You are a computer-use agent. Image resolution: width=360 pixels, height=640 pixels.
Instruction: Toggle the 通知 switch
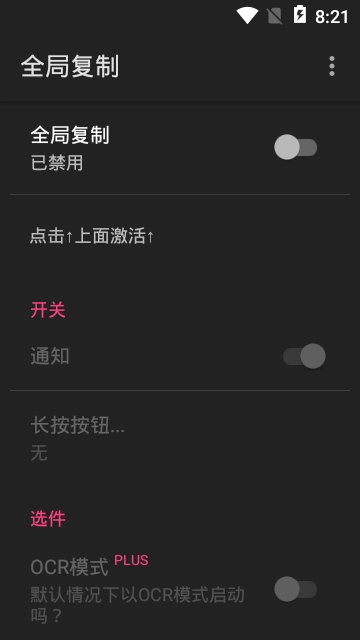pyautogui.click(x=304, y=356)
